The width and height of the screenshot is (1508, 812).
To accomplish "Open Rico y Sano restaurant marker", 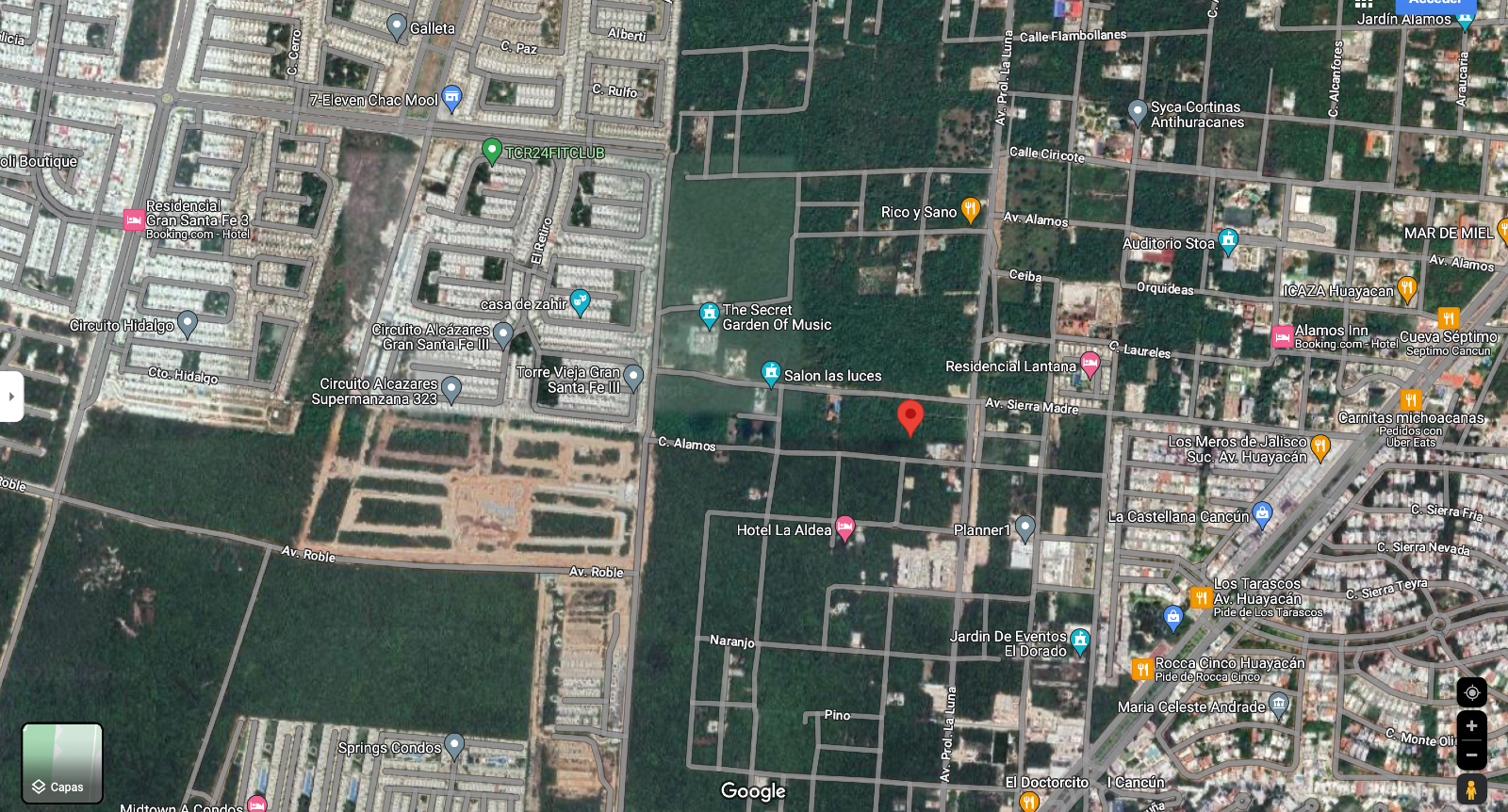I will pyautogui.click(x=971, y=210).
